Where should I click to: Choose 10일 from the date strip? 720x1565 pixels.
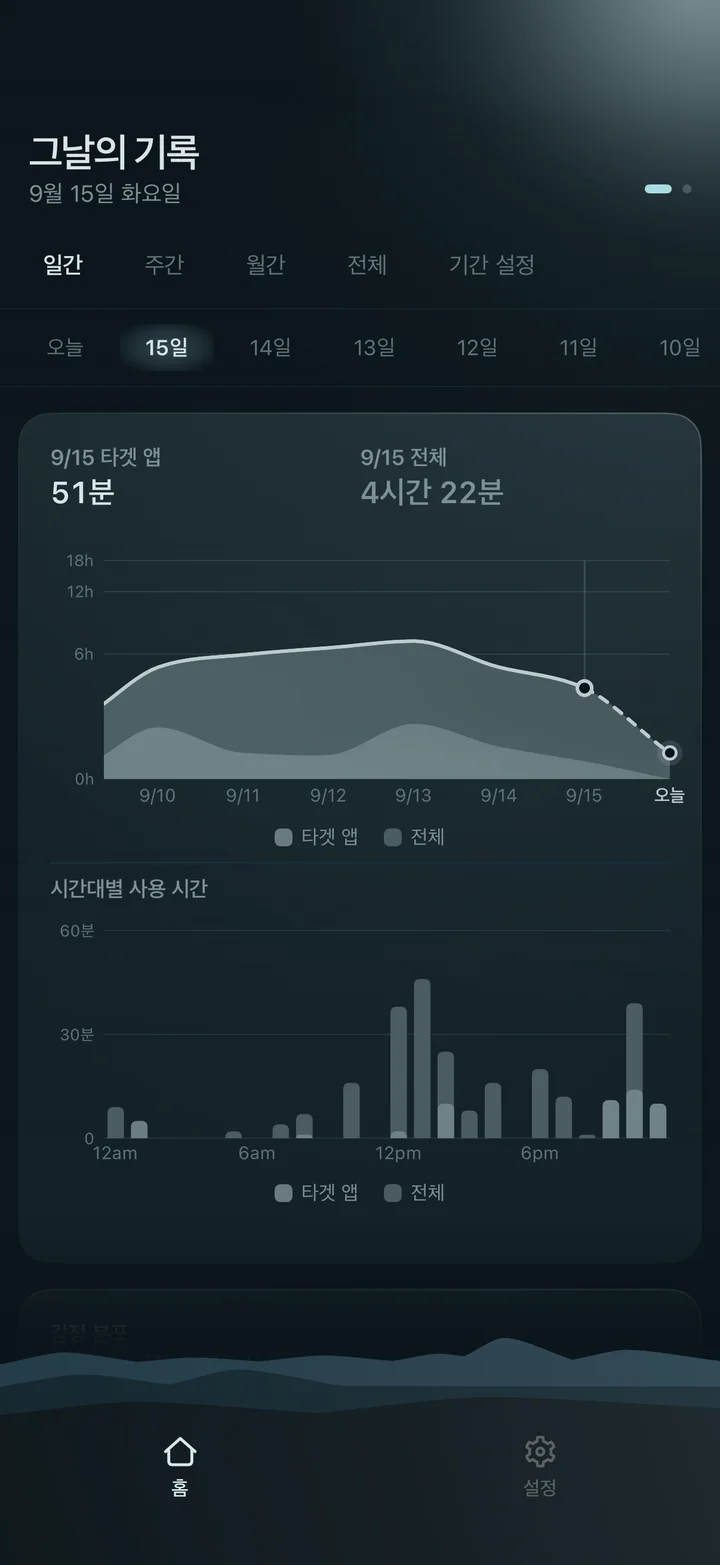coord(680,347)
